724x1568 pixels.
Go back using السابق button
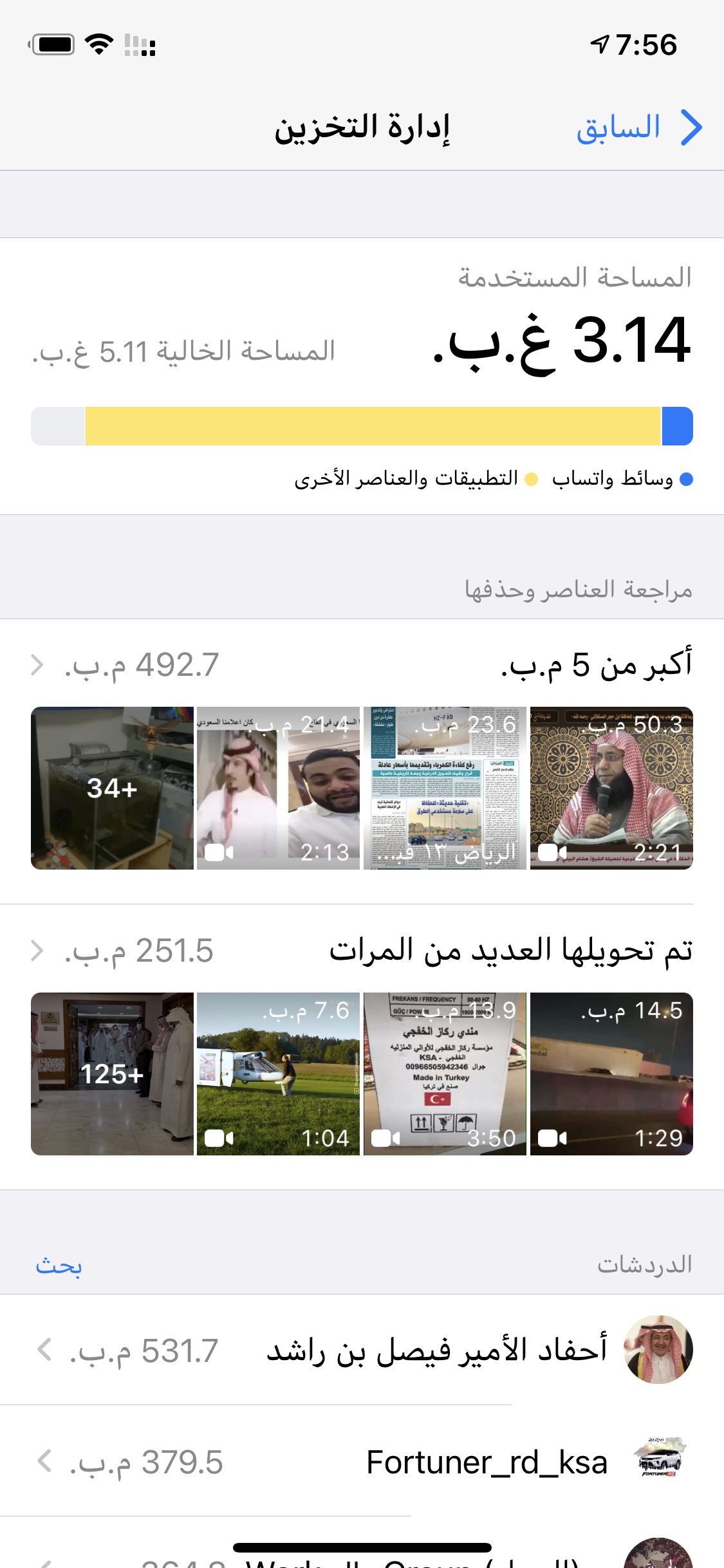tap(637, 127)
